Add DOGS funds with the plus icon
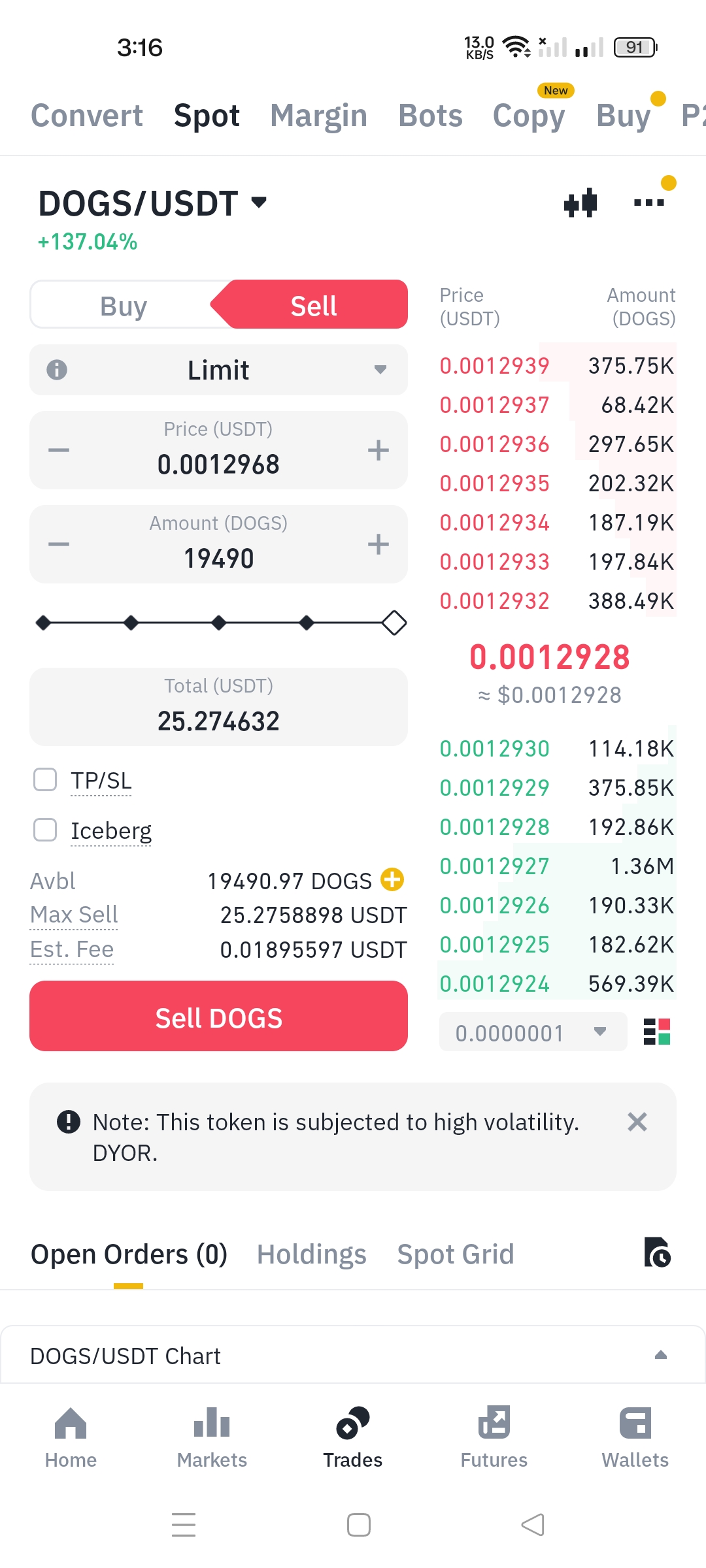Screen dimensions: 706x1568 392,880
